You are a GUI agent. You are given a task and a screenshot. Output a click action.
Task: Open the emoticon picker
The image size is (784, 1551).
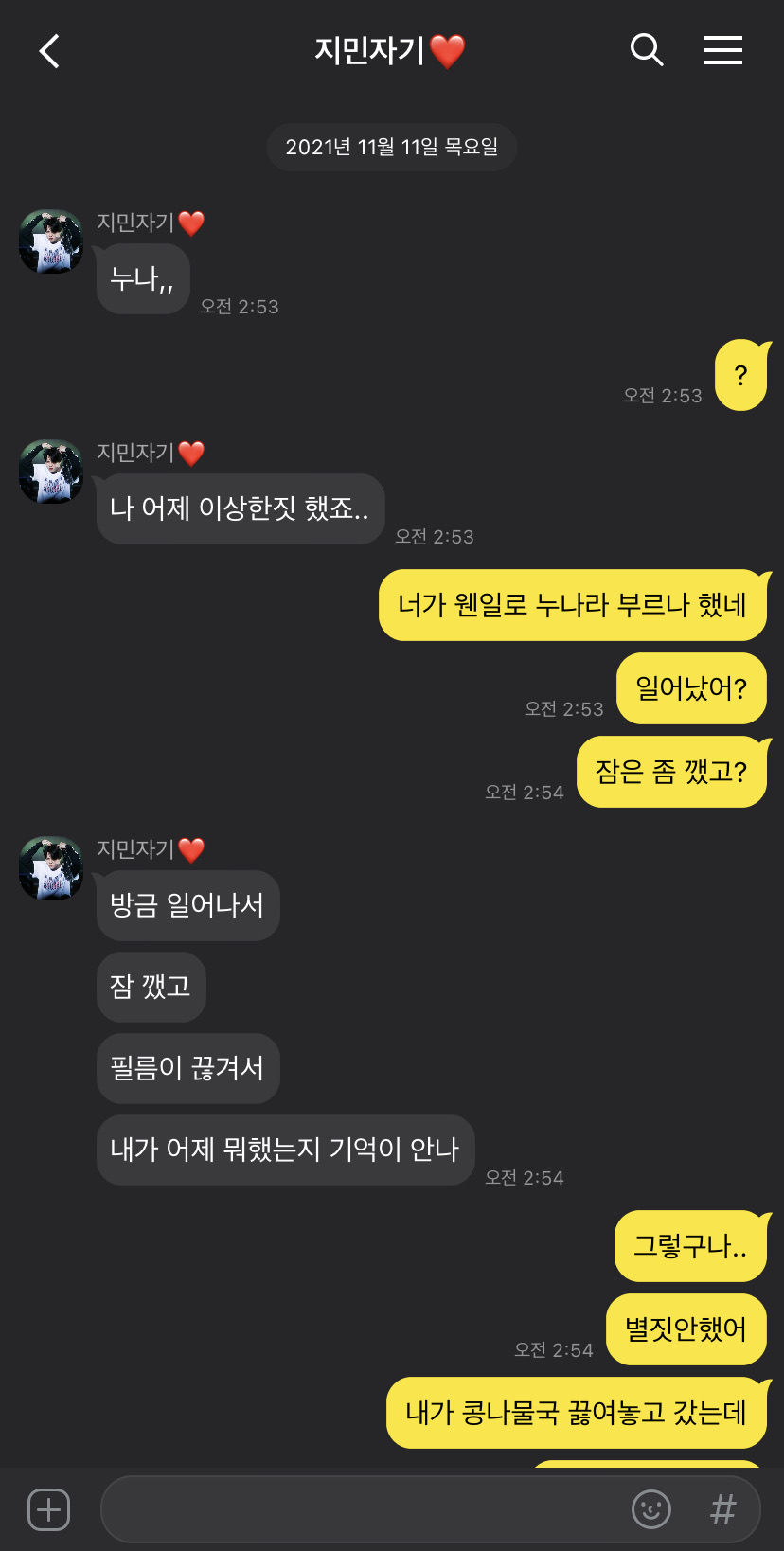coord(651,1509)
